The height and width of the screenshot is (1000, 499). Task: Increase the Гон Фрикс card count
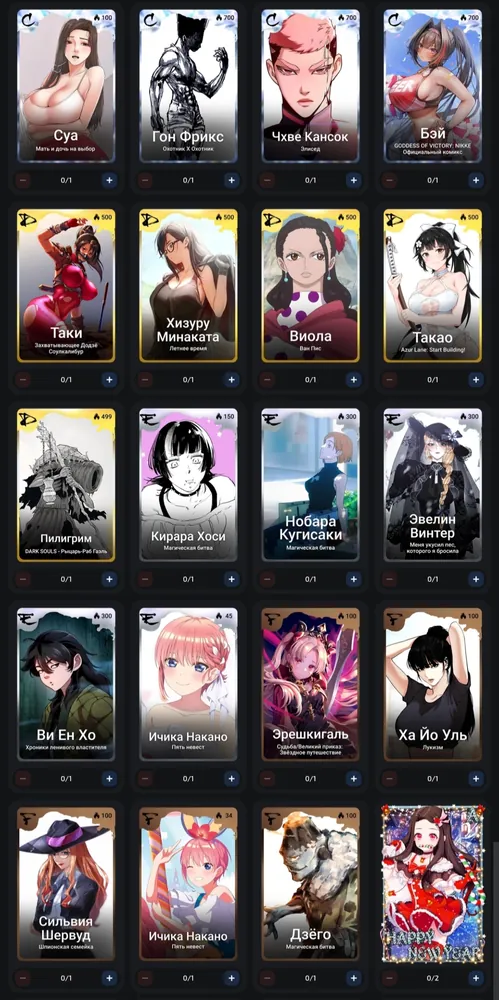(231, 180)
